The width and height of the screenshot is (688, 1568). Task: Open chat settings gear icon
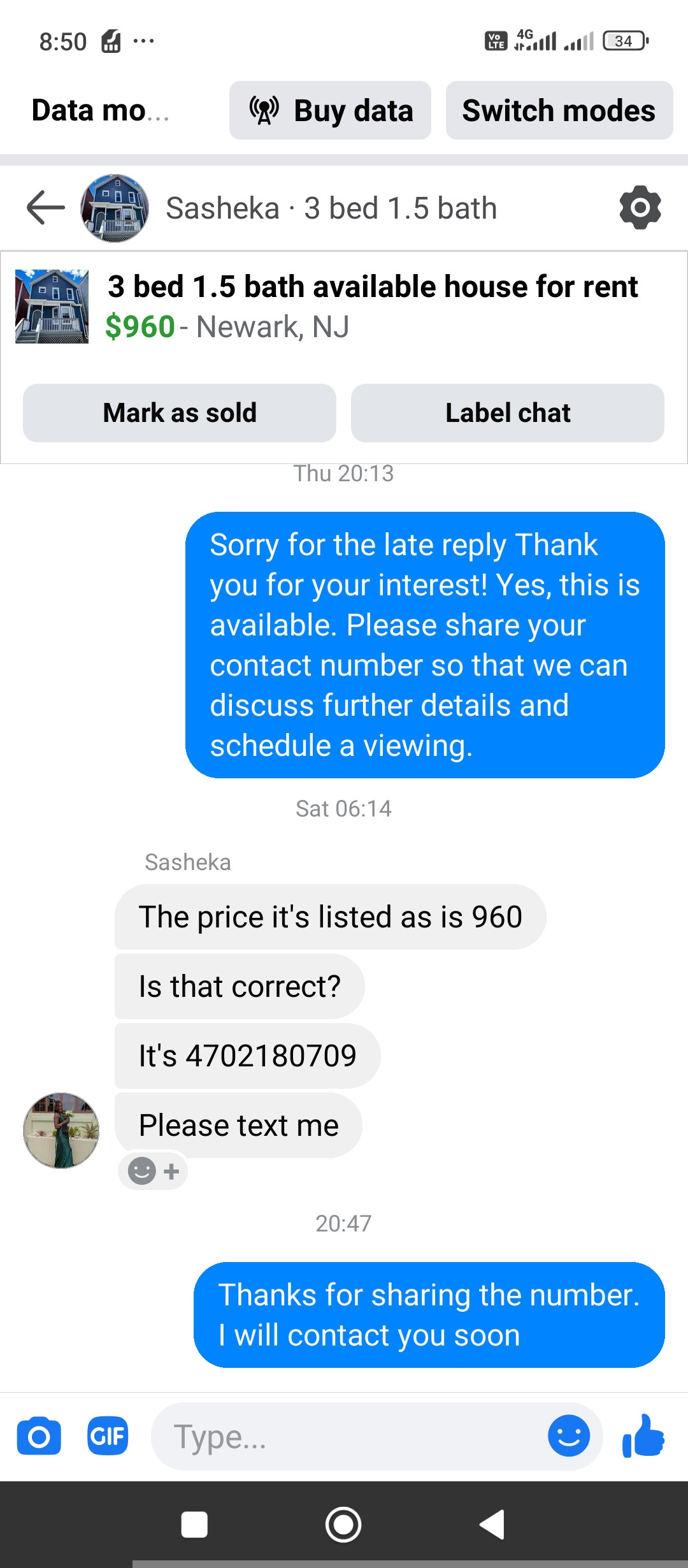coord(640,208)
